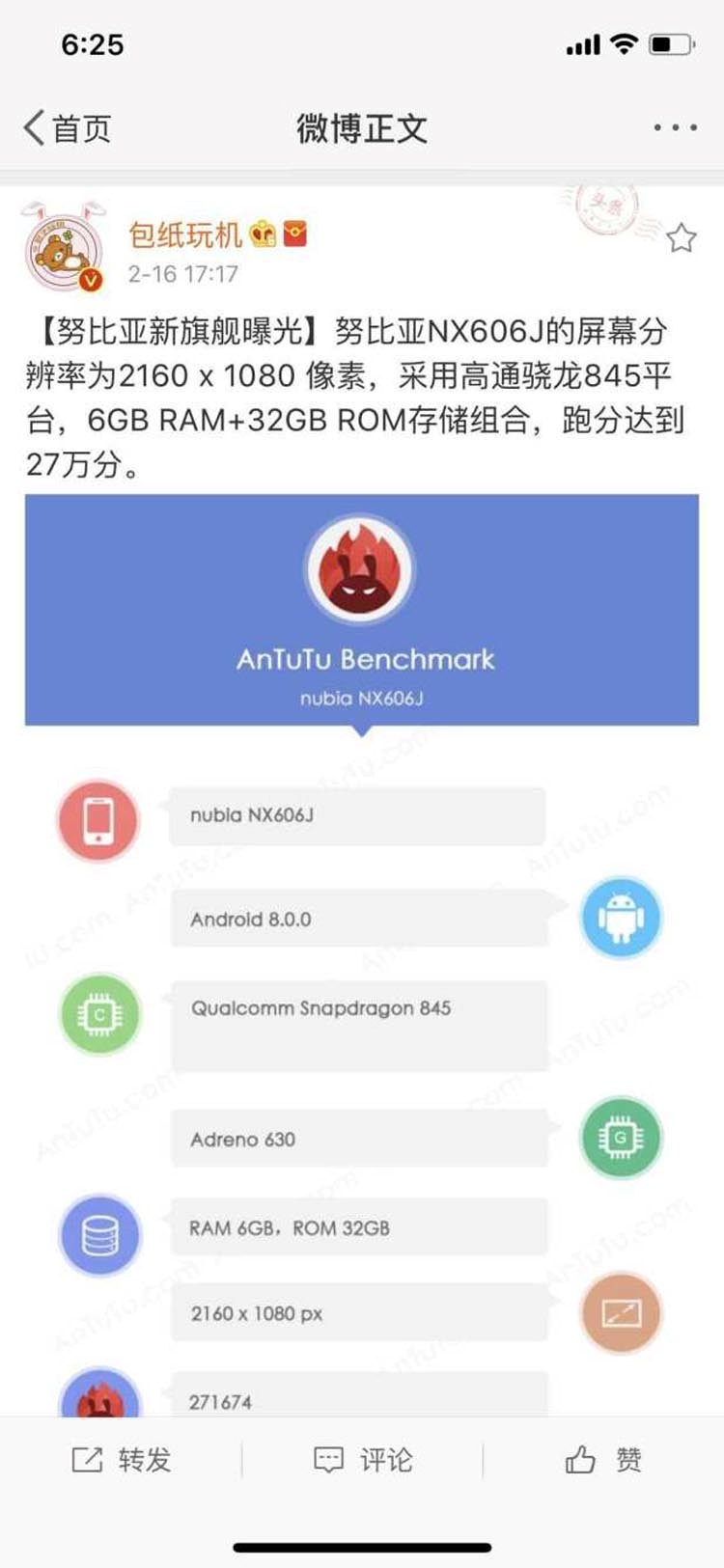Open comments via 评论
The height and width of the screenshot is (1568, 724).
(363, 1459)
